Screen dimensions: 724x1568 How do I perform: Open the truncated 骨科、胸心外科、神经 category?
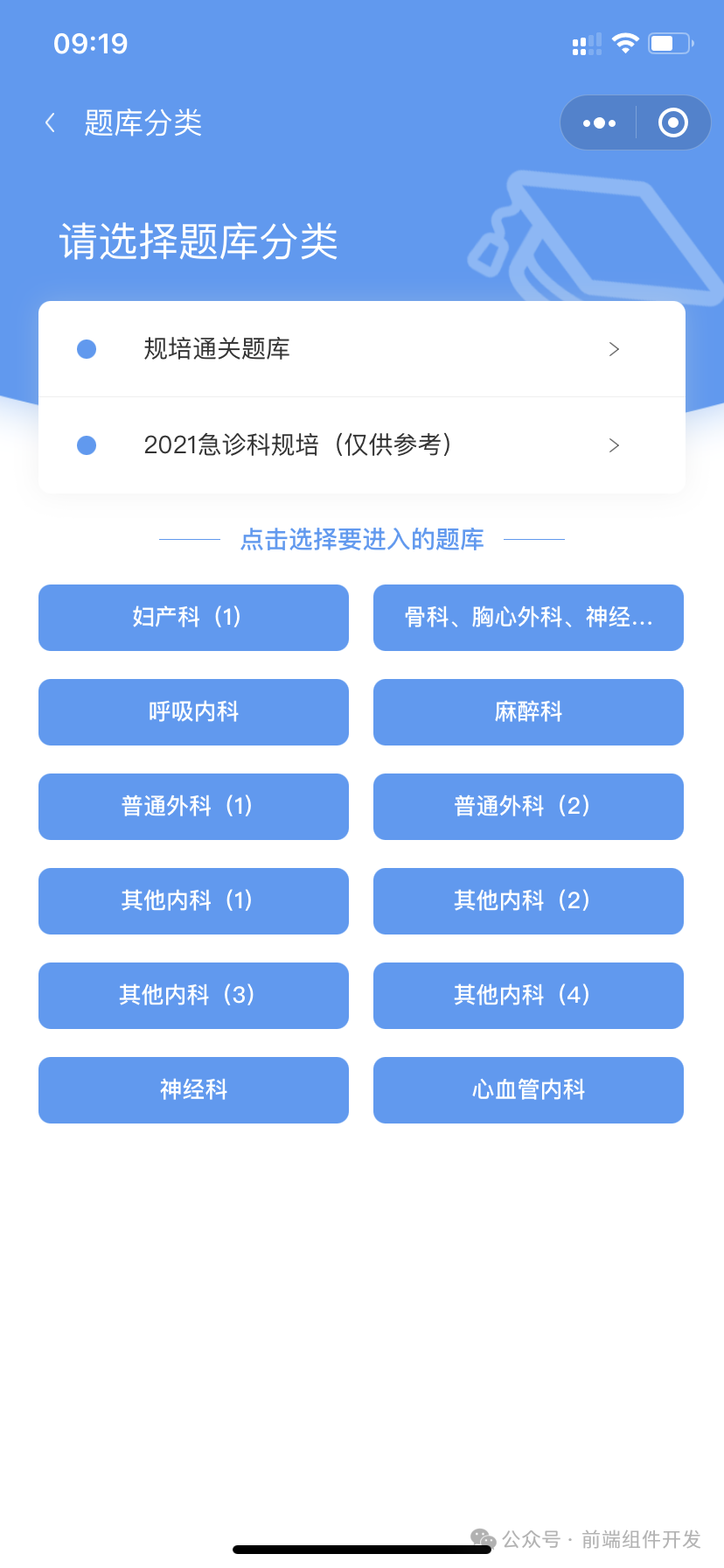tap(528, 618)
